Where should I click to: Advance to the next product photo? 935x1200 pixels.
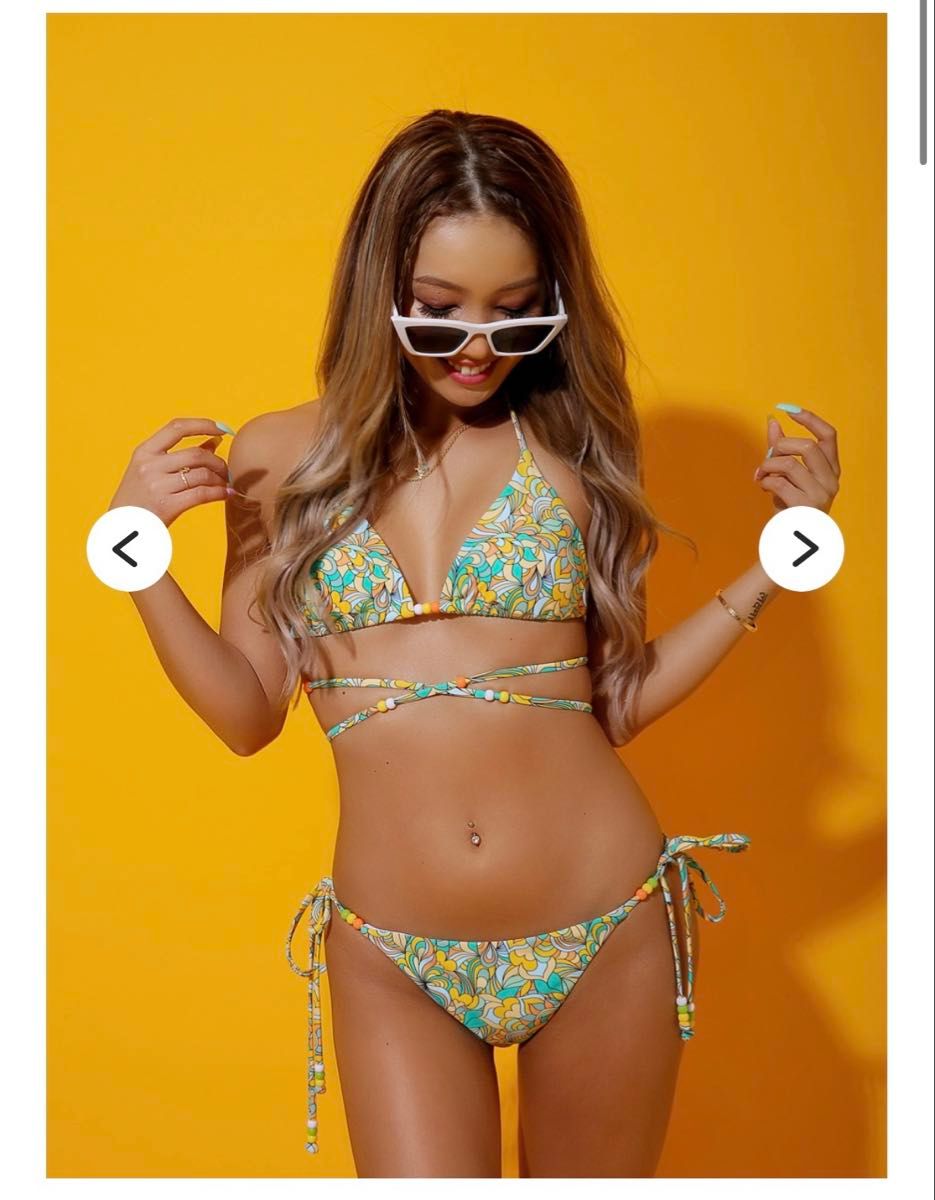point(801,549)
